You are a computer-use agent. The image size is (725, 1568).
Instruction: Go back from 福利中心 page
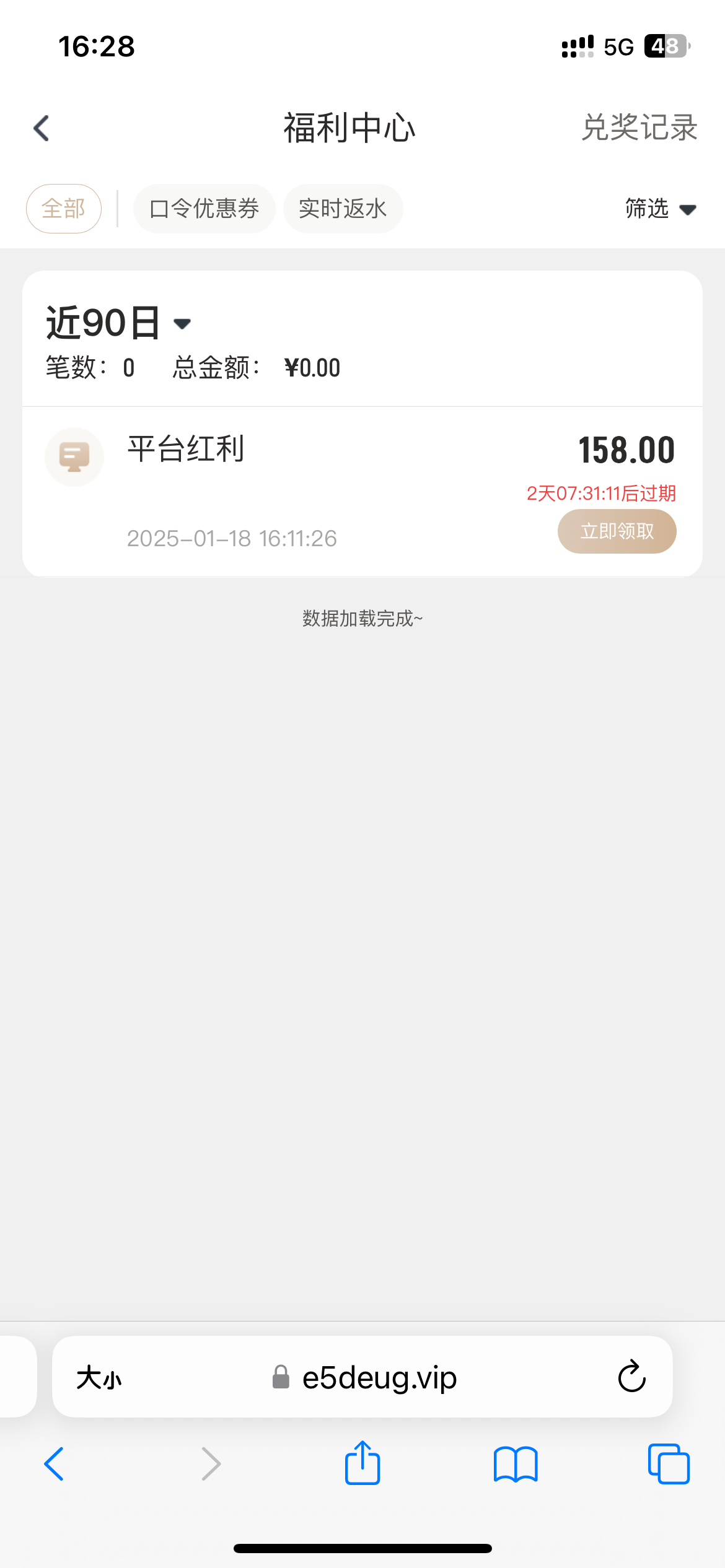click(42, 128)
